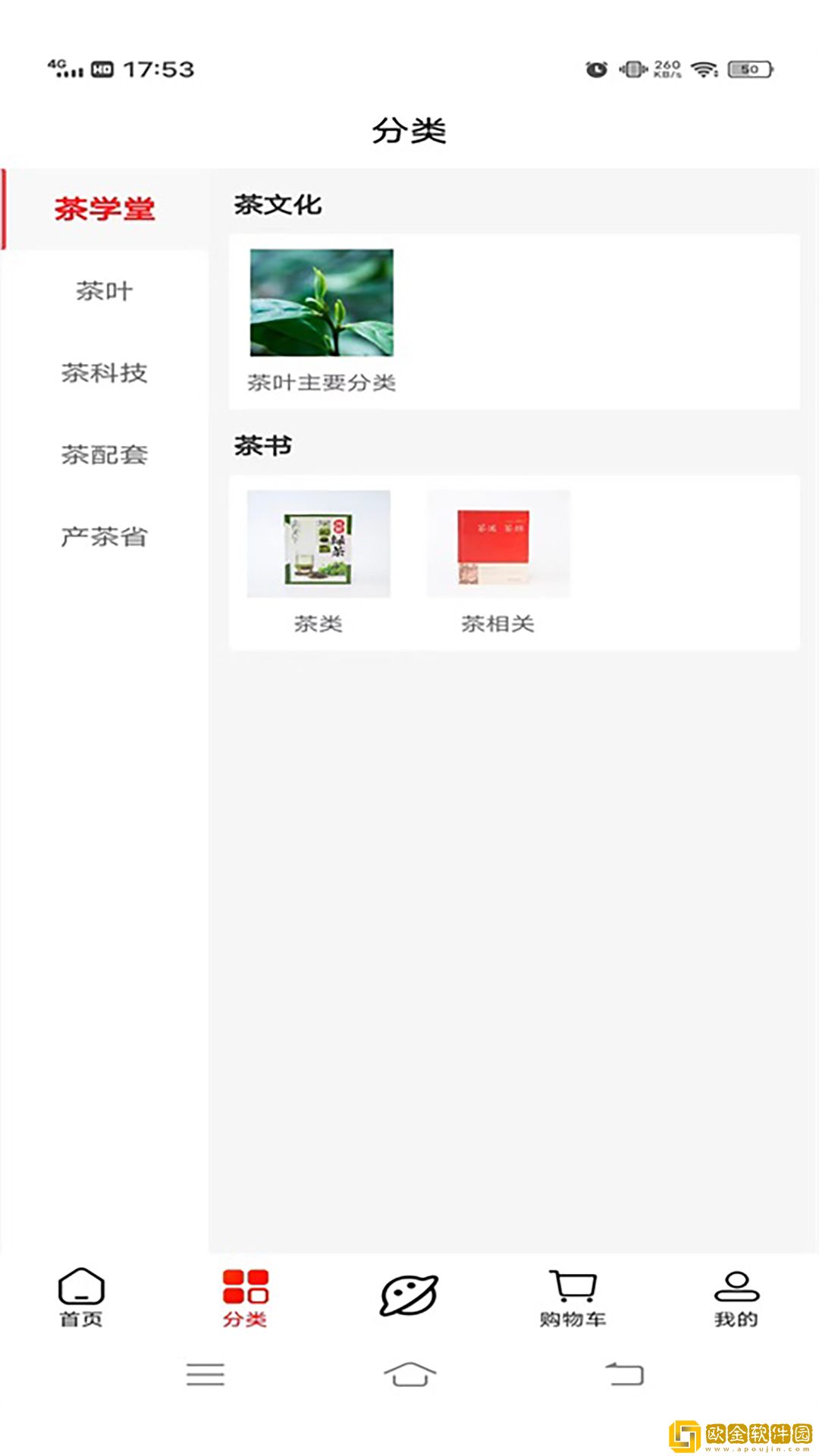Open the 茶相关 red book thumbnail
Viewport: 819px width, 1456px height.
pyautogui.click(x=497, y=544)
